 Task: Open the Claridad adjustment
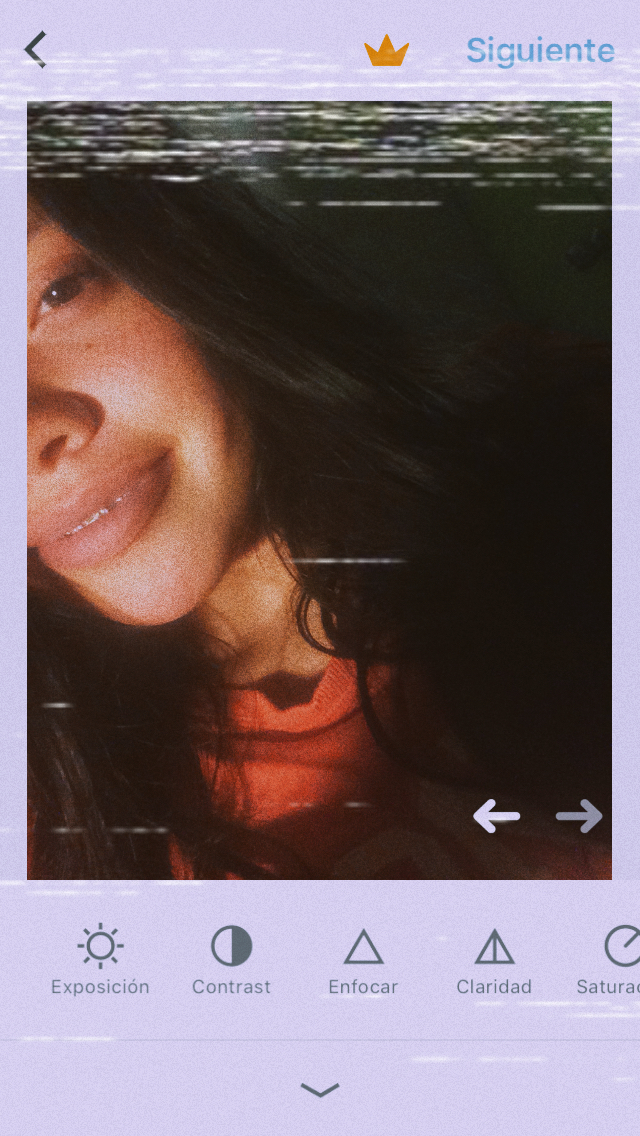(494, 960)
